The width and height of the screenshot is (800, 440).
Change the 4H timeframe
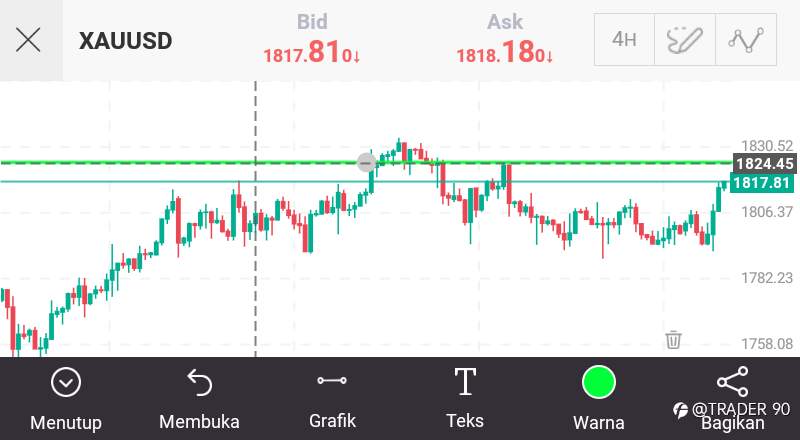click(x=624, y=40)
